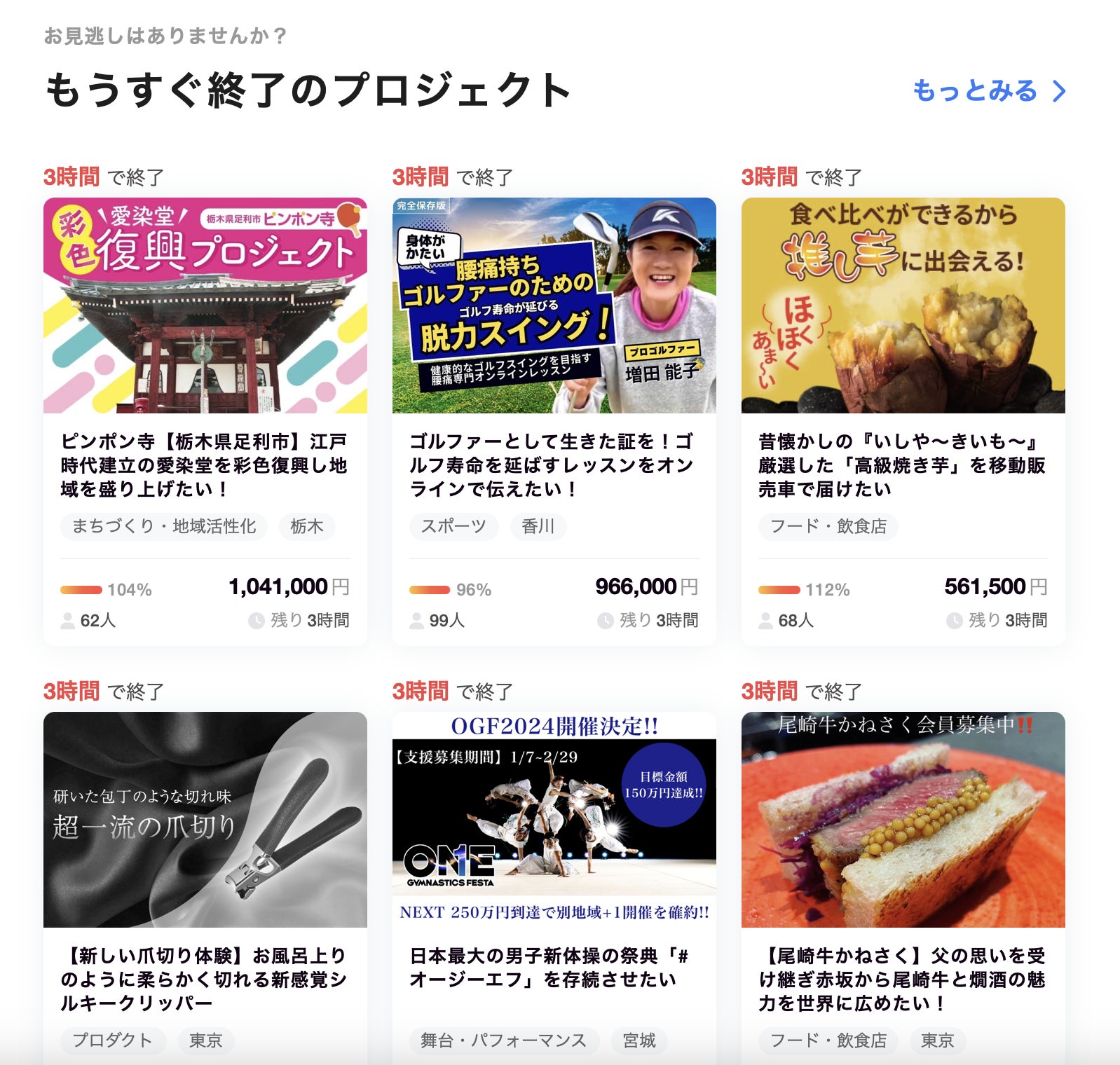Select フード・飲食店 chip on the 尾崎牛 card
Image resolution: width=1120 pixels, height=1065 pixels.
click(828, 1040)
